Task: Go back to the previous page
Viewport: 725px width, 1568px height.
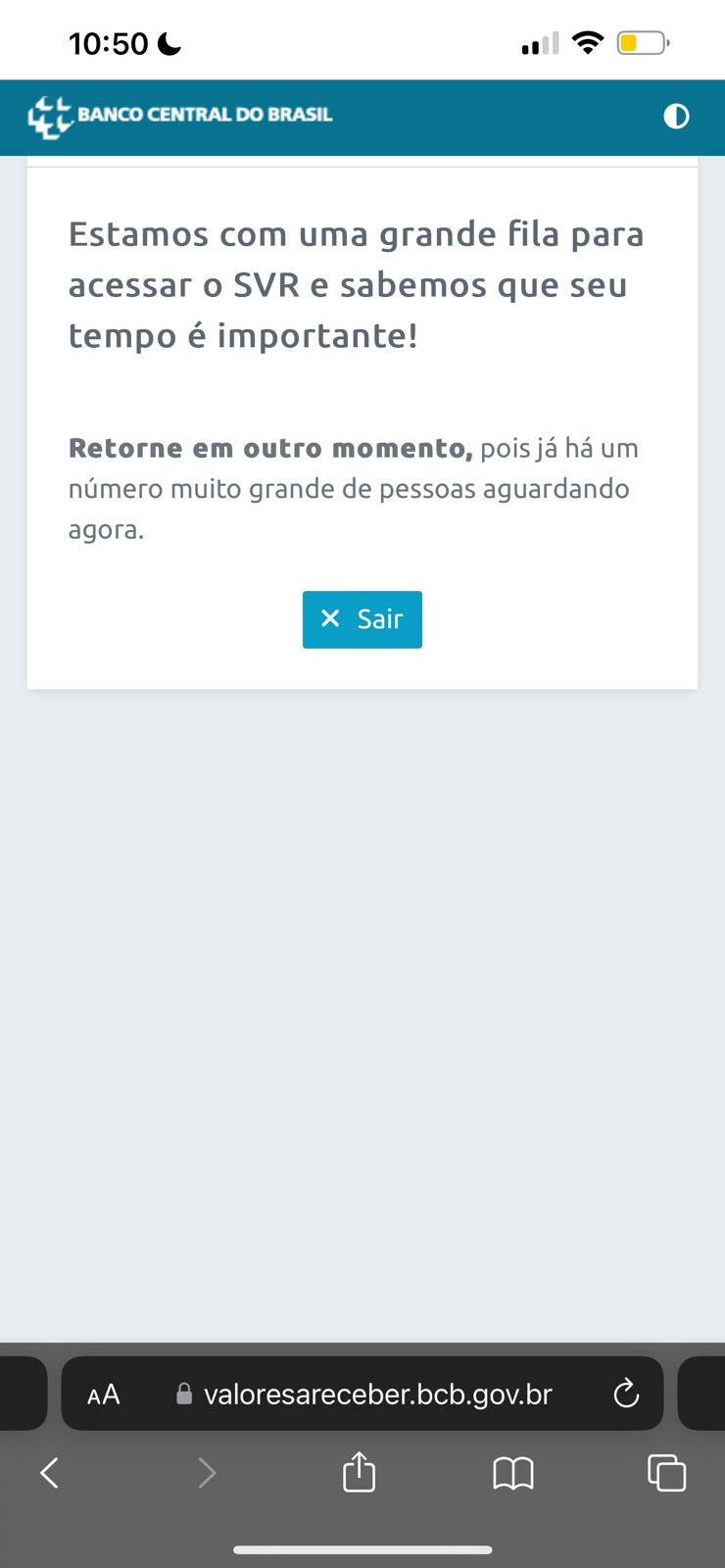Action: pyautogui.click(x=49, y=1472)
